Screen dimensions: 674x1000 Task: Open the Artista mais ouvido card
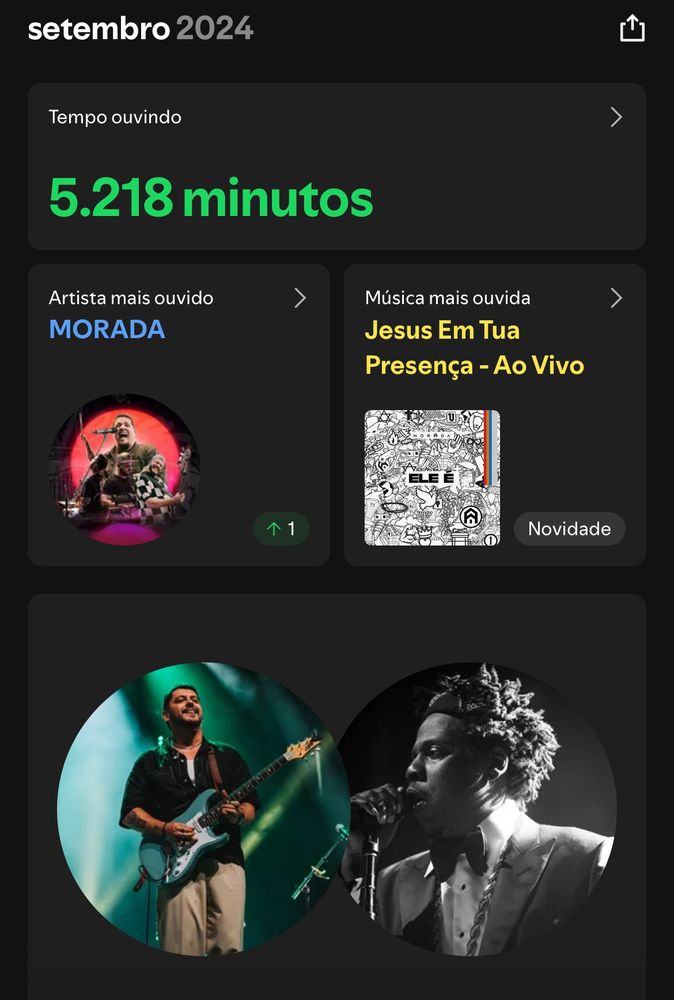click(178, 414)
